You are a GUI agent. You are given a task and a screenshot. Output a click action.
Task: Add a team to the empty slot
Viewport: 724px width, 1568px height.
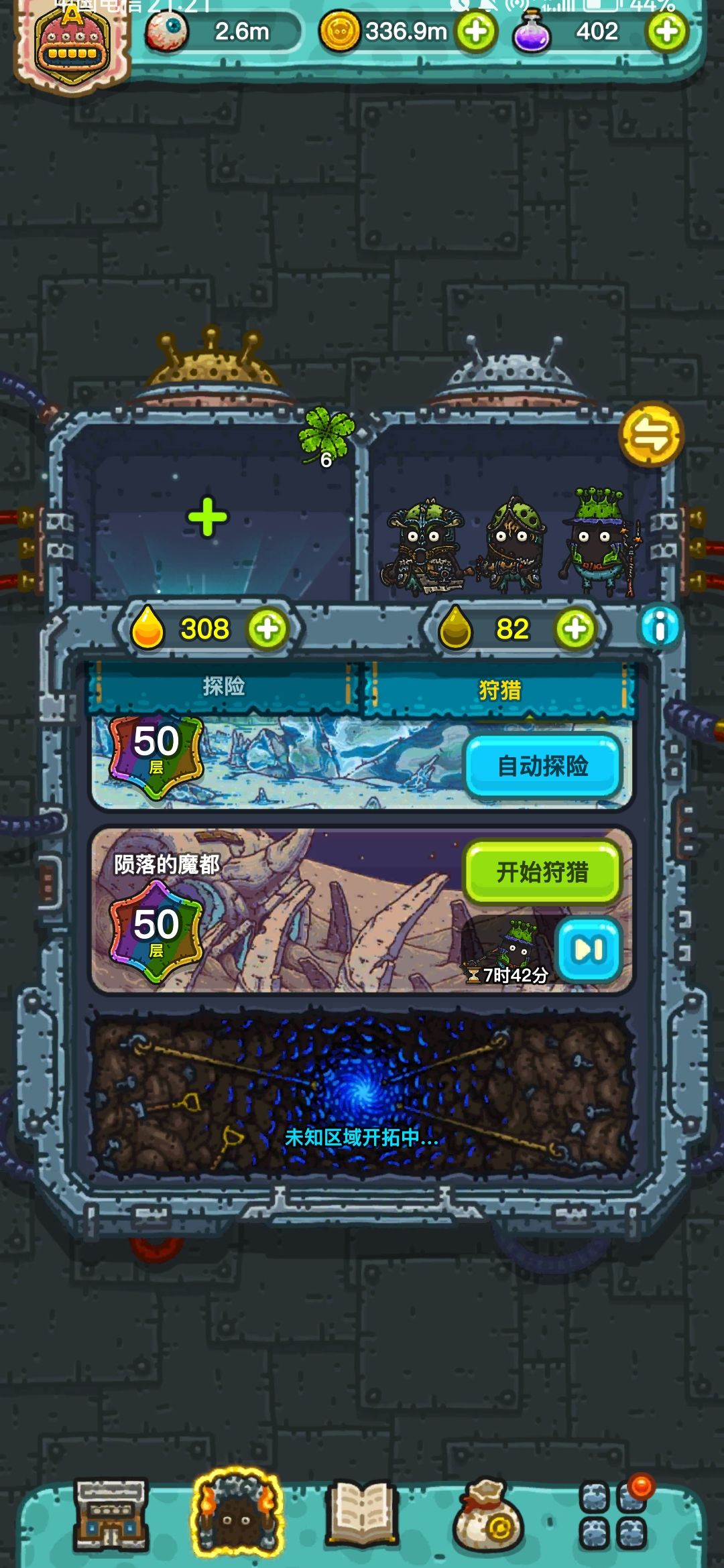[208, 517]
